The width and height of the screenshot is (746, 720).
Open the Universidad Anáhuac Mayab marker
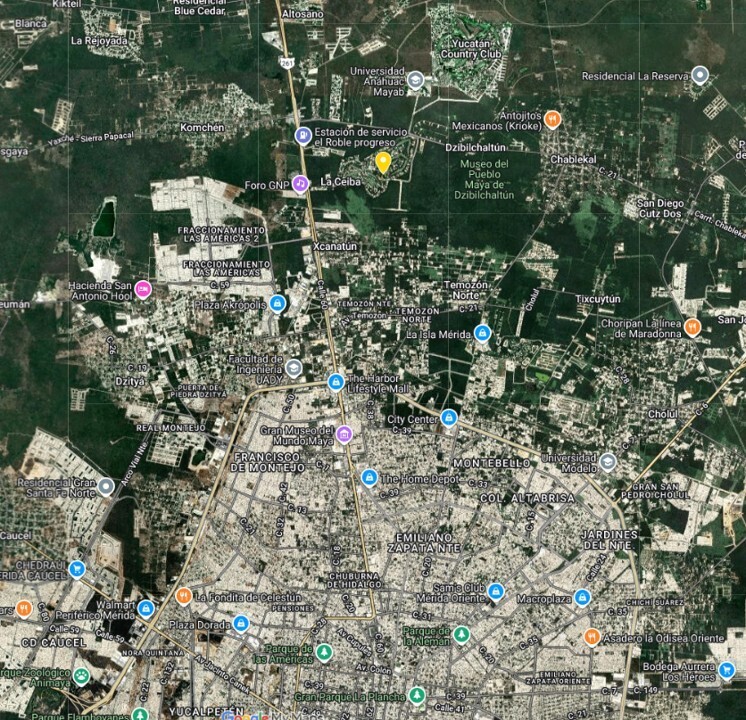point(416,80)
